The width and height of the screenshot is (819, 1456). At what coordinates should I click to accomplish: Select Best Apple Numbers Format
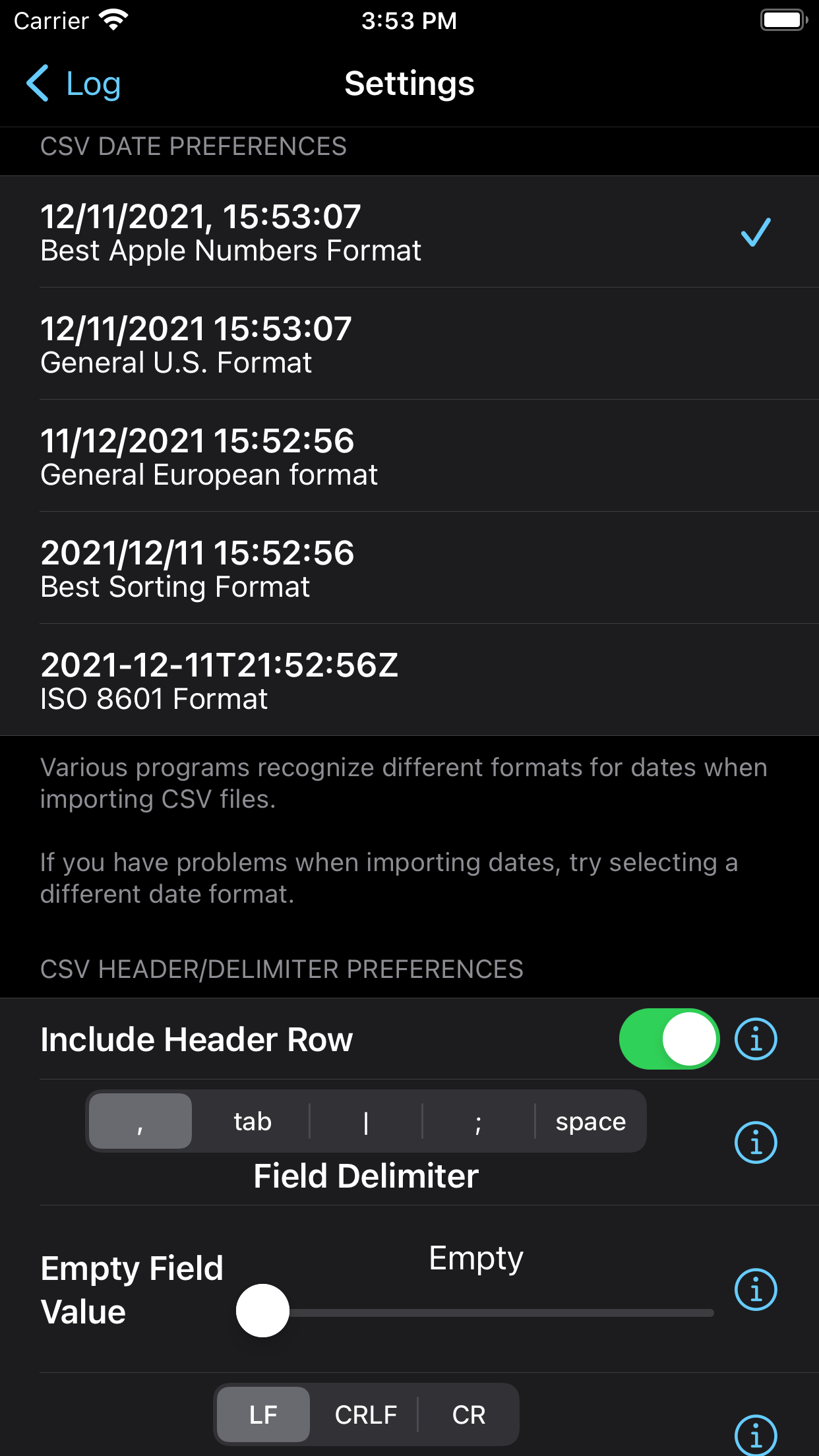409,231
